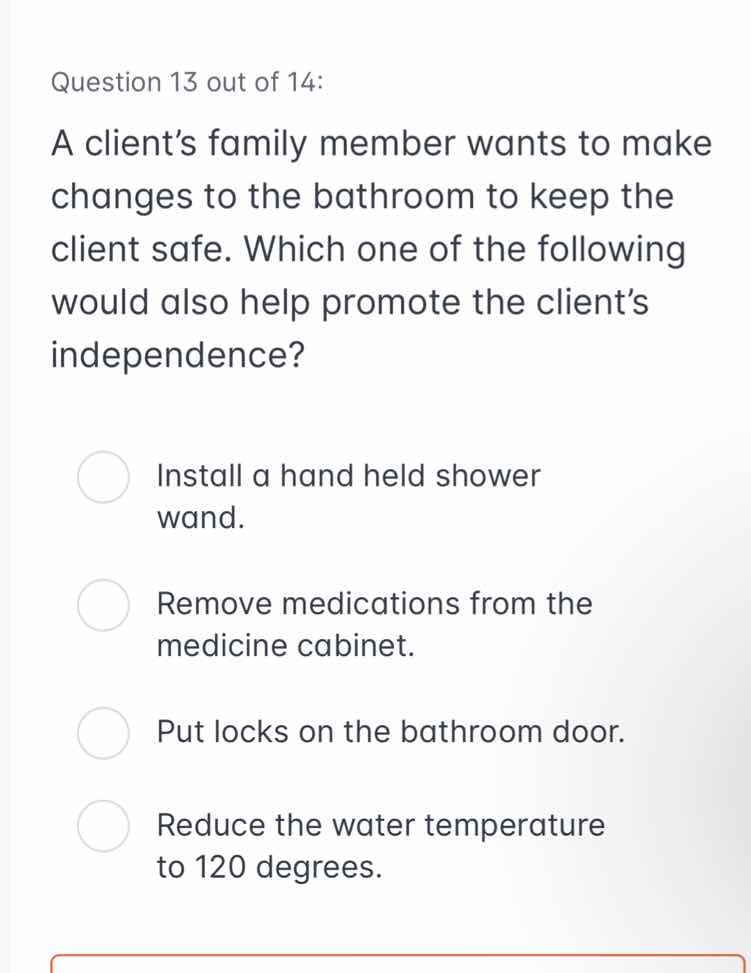Click the answer text "Install a hand held shower wand"
This screenshot has height=973, width=751.
pyautogui.click(x=348, y=497)
